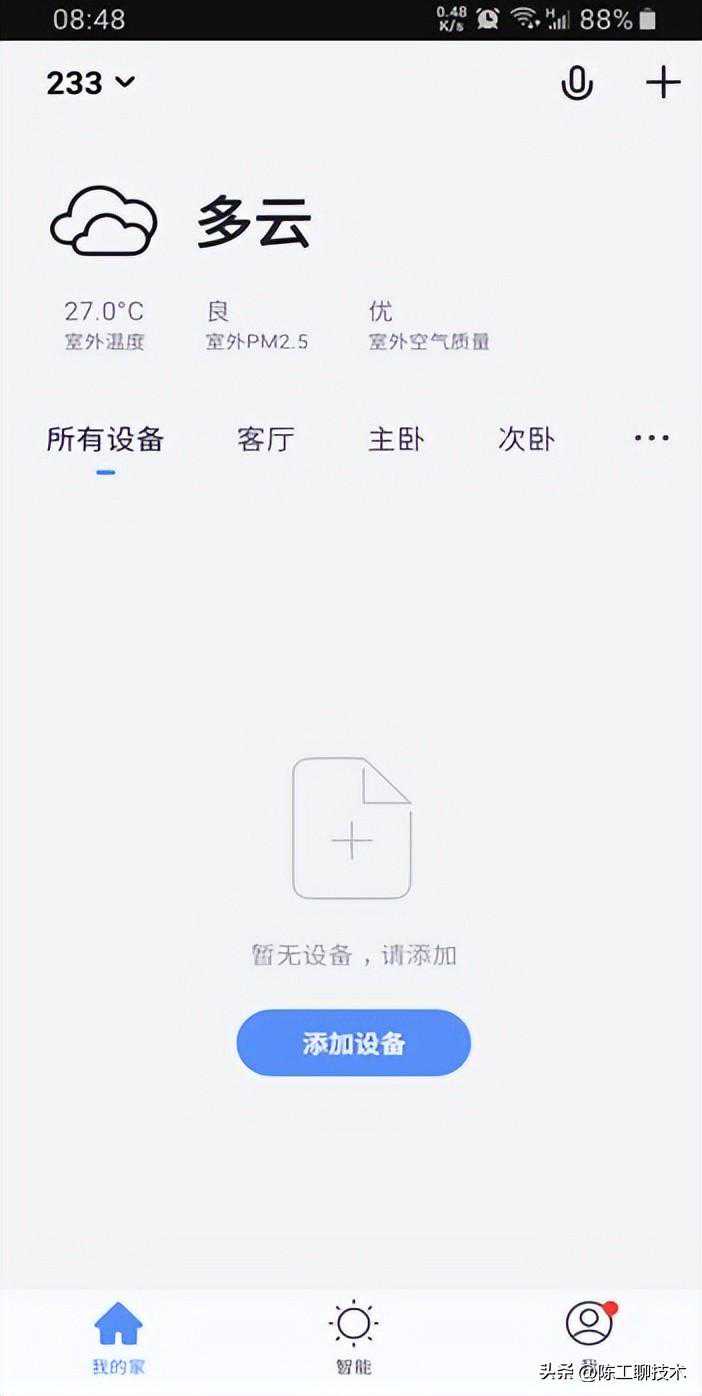Tap the voice microphone icon
The image size is (702, 1396).
[576, 83]
